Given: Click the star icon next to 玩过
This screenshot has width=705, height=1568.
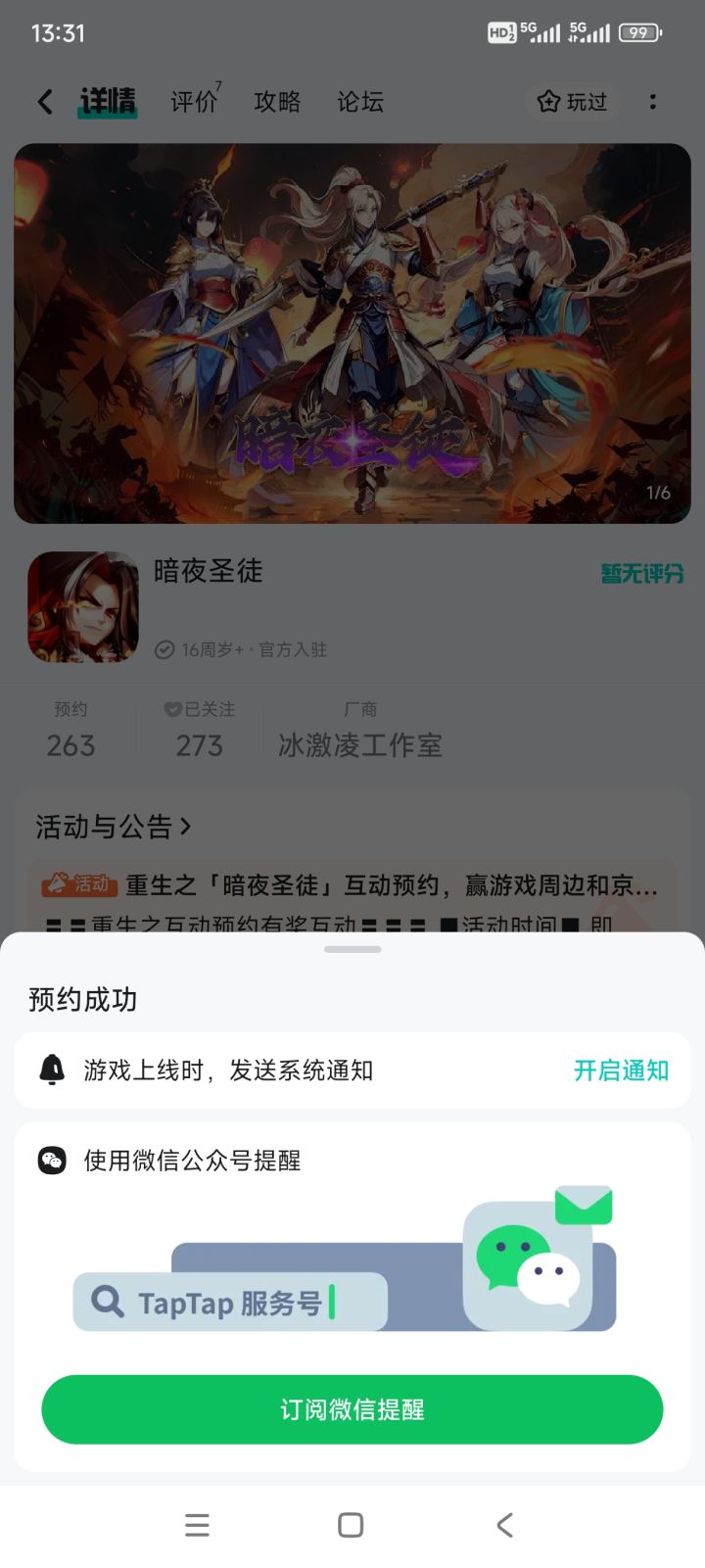Looking at the screenshot, I should pyautogui.click(x=547, y=101).
